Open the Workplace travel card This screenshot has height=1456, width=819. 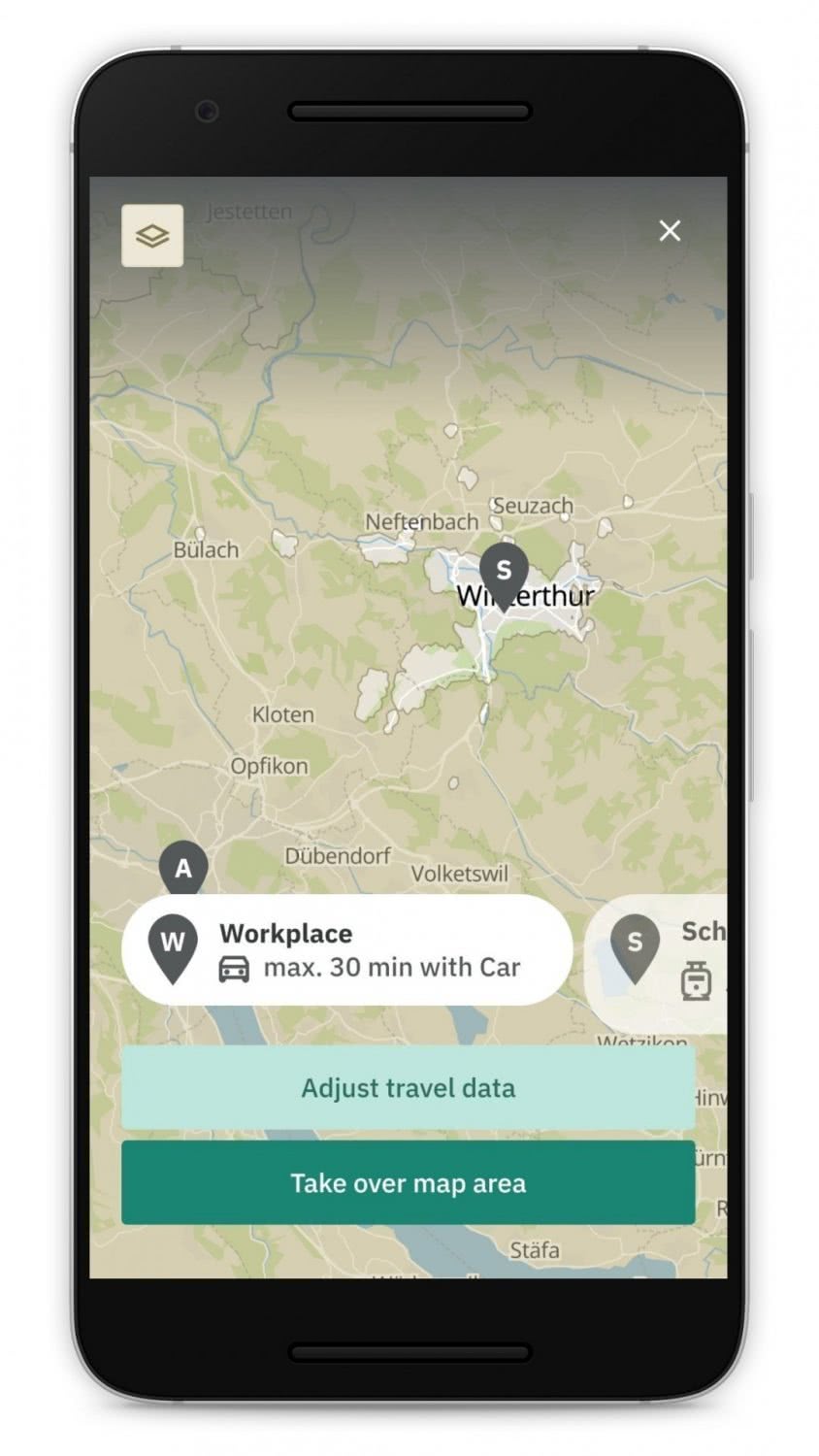pyautogui.click(x=347, y=949)
